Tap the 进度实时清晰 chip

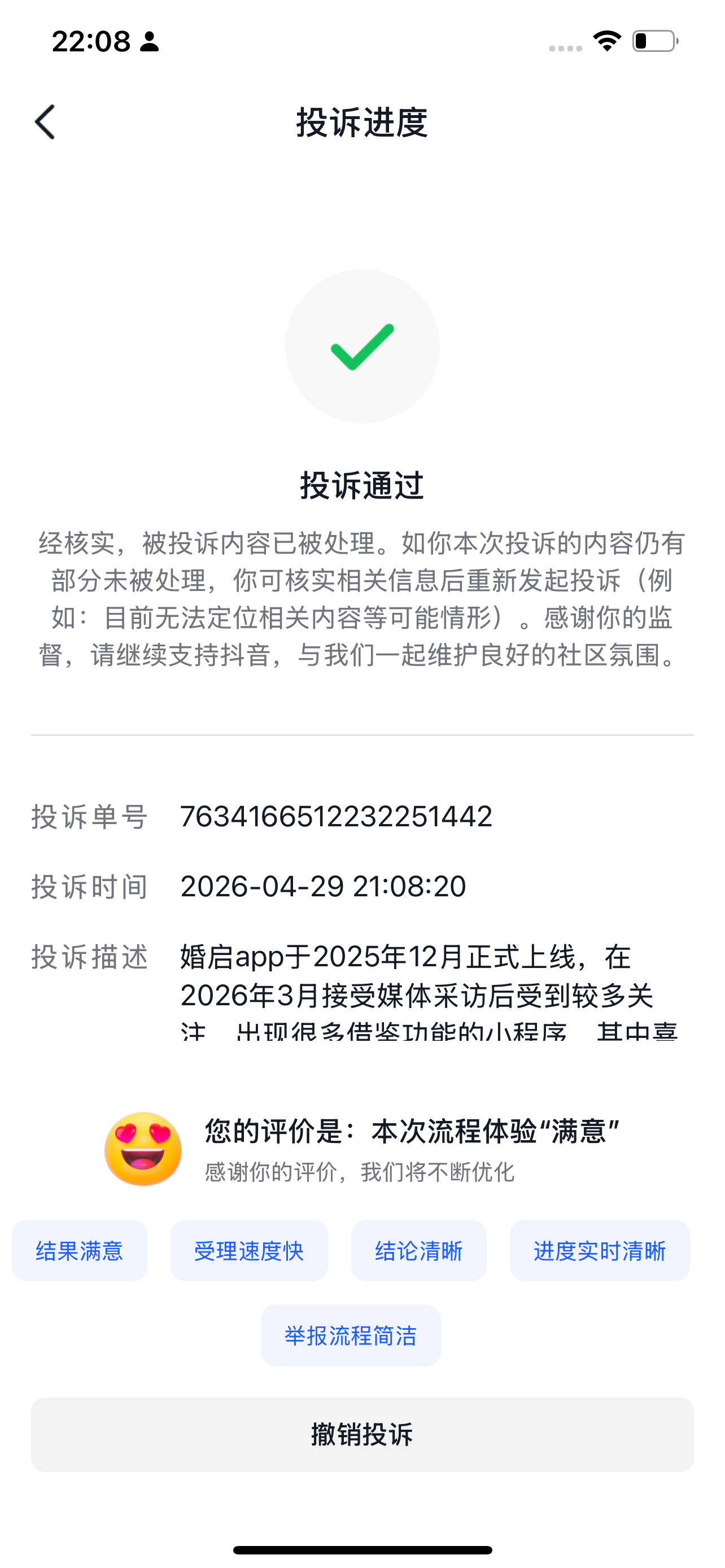pyautogui.click(x=600, y=1251)
